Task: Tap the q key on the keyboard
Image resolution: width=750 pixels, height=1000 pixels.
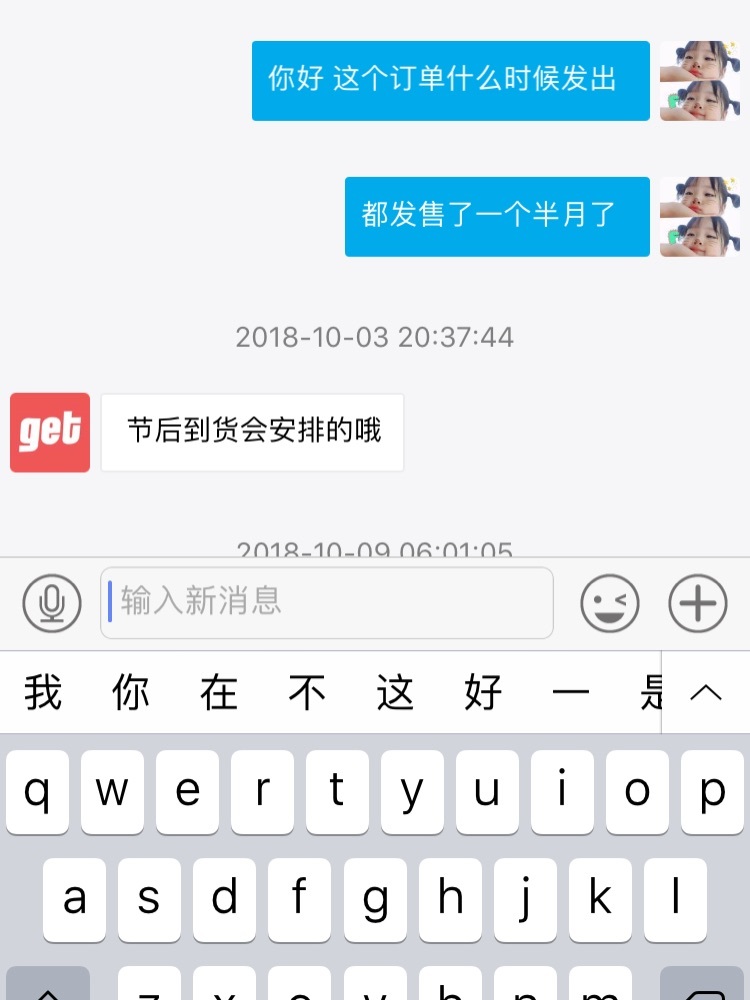Action: pos(37,792)
